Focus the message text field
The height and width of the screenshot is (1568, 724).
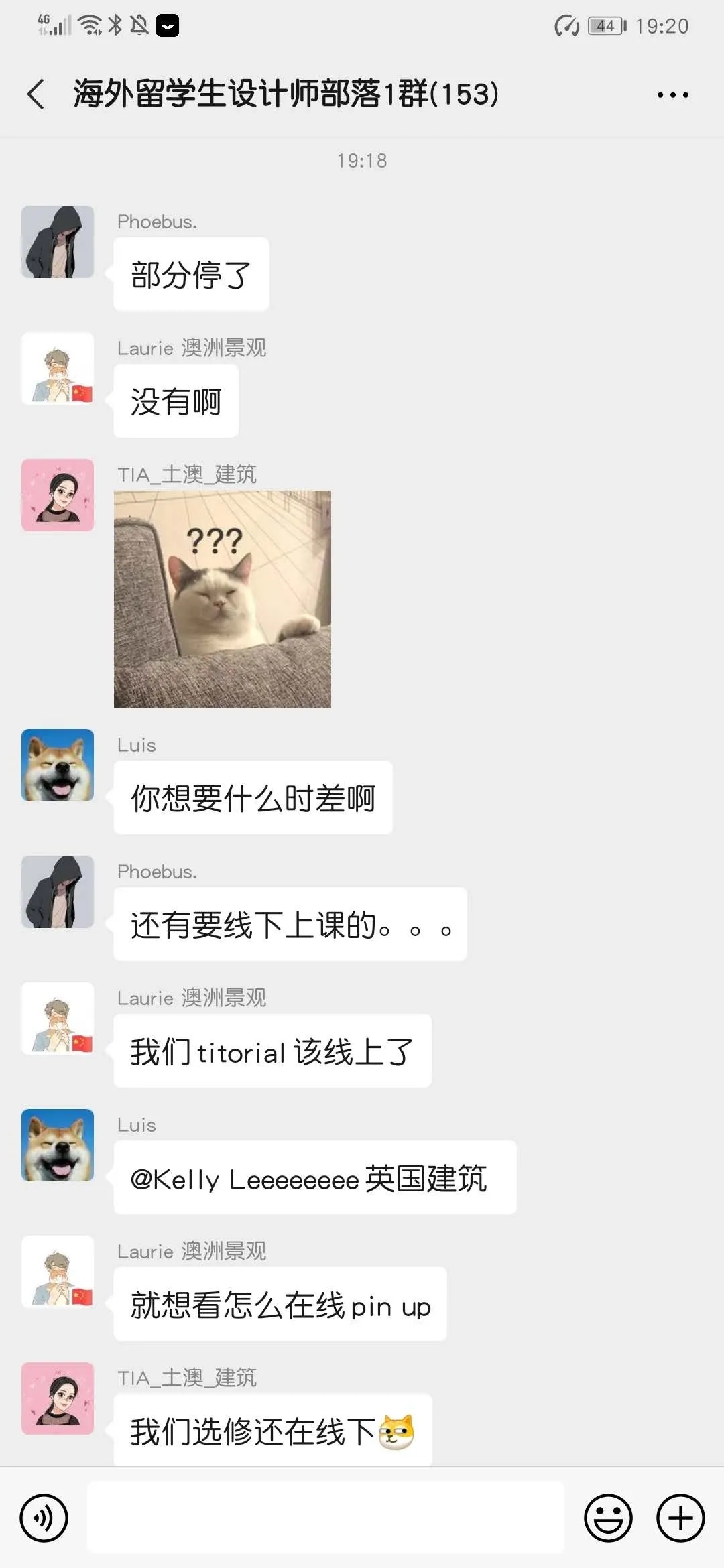click(325, 1517)
